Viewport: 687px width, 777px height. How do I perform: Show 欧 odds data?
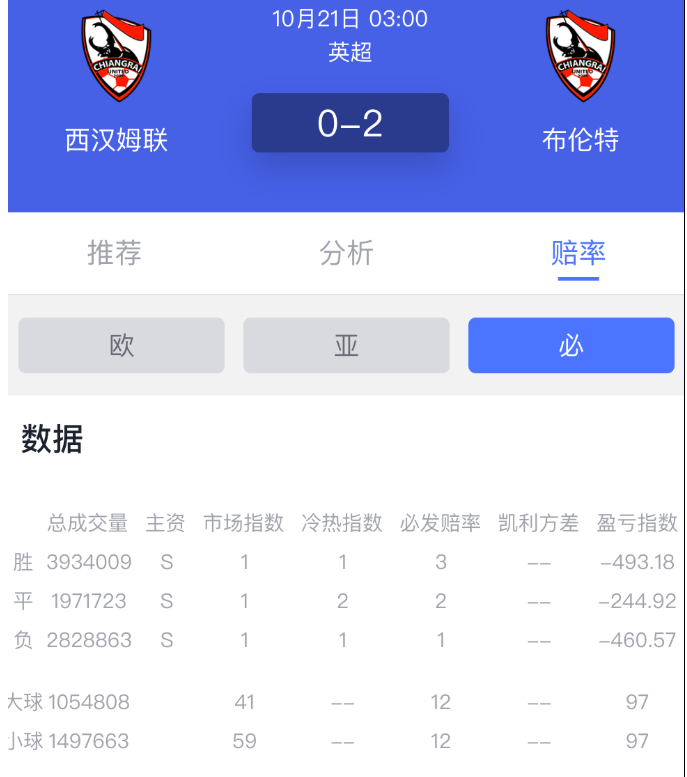pos(121,346)
